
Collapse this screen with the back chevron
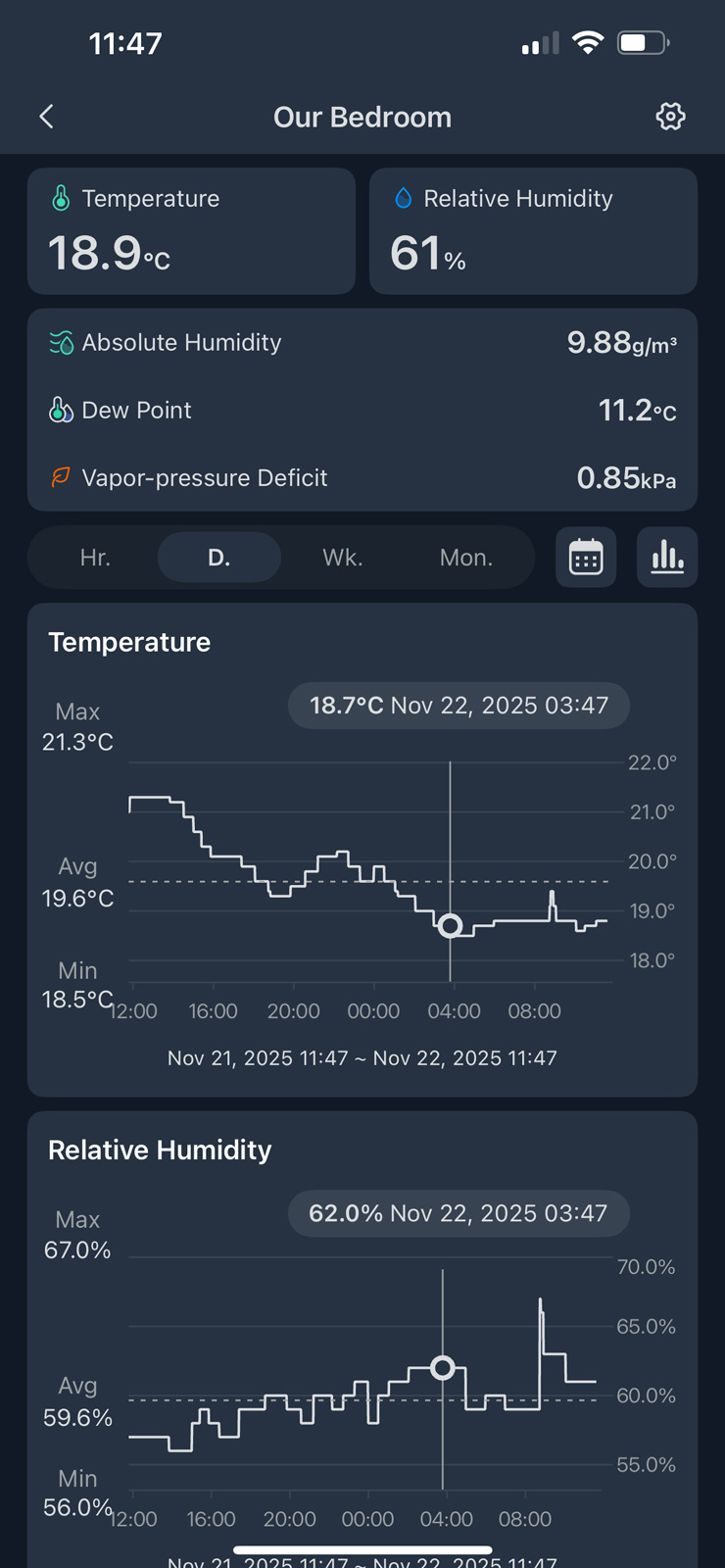click(46, 116)
